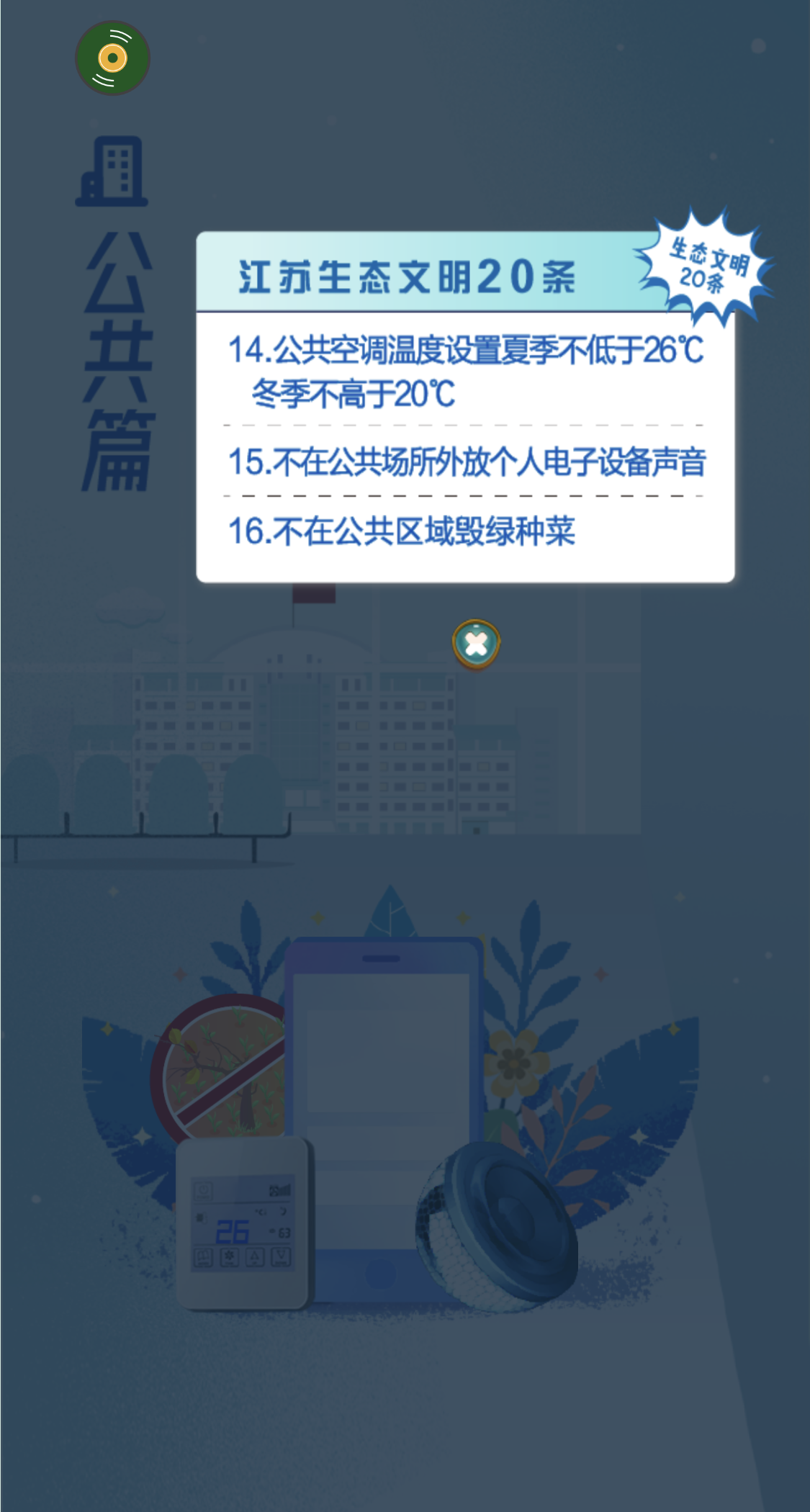Close the 江苏生态文明20条 popup

coord(476,644)
